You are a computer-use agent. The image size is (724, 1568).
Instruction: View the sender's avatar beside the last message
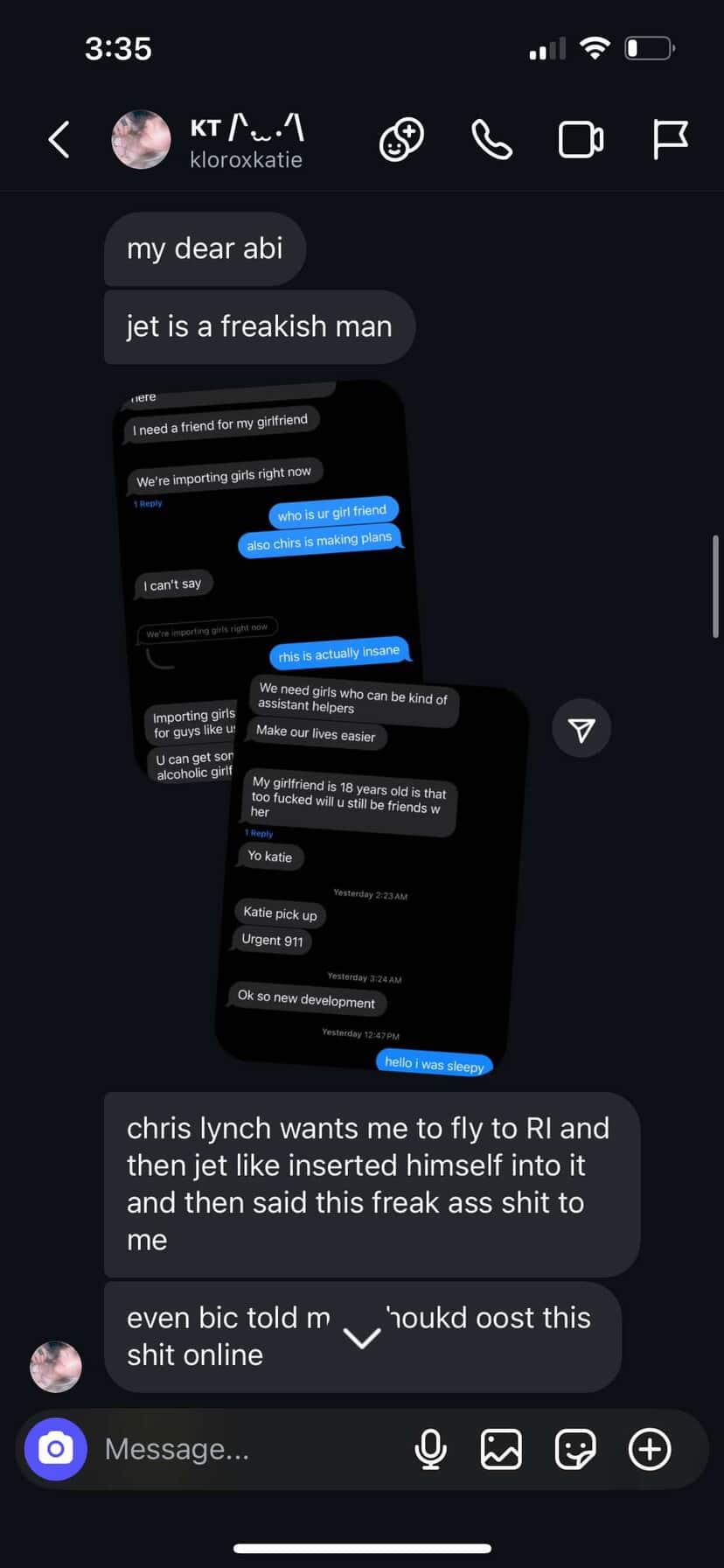[56, 1367]
